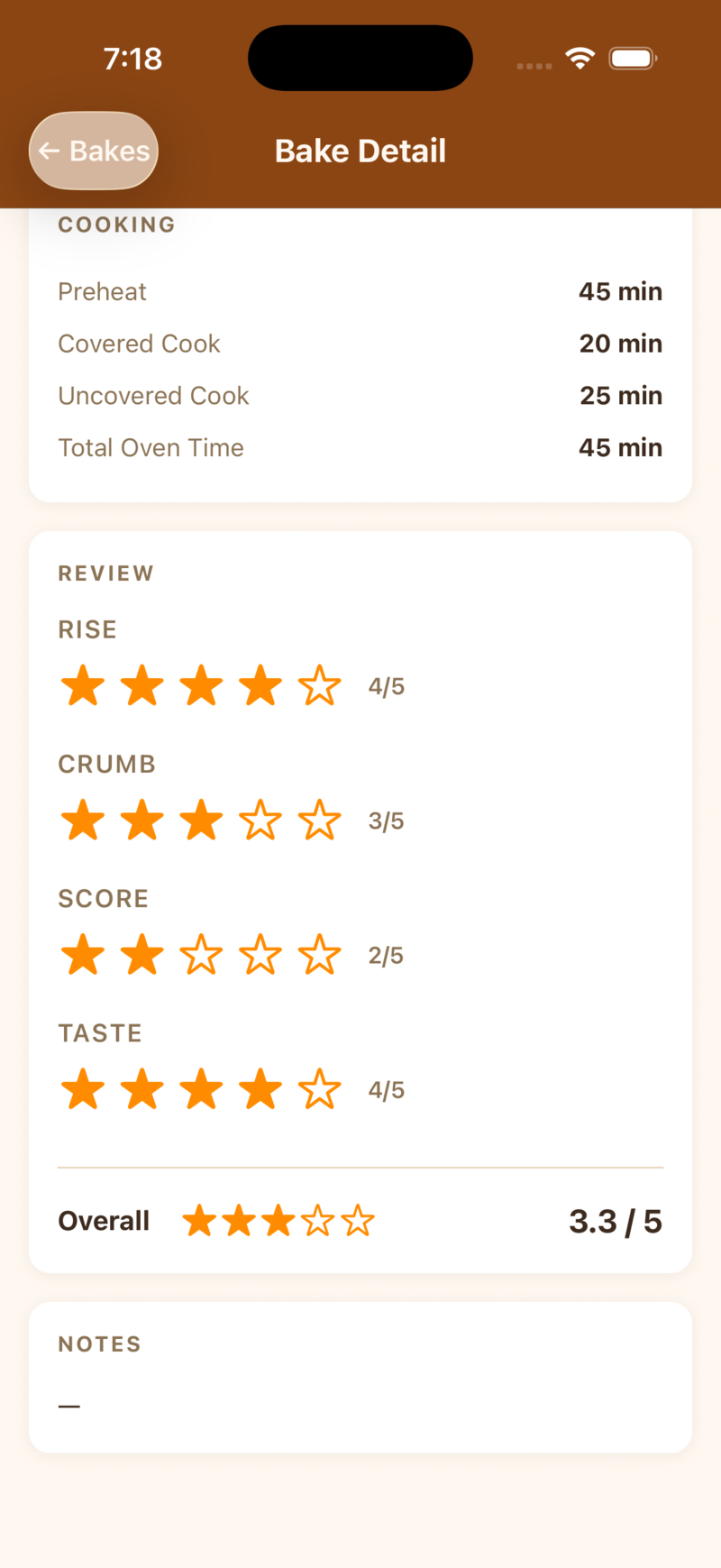The height and width of the screenshot is (1568, 721).
Task: Tap the fifth star under TASTE rating
Action: point(319,1088)
